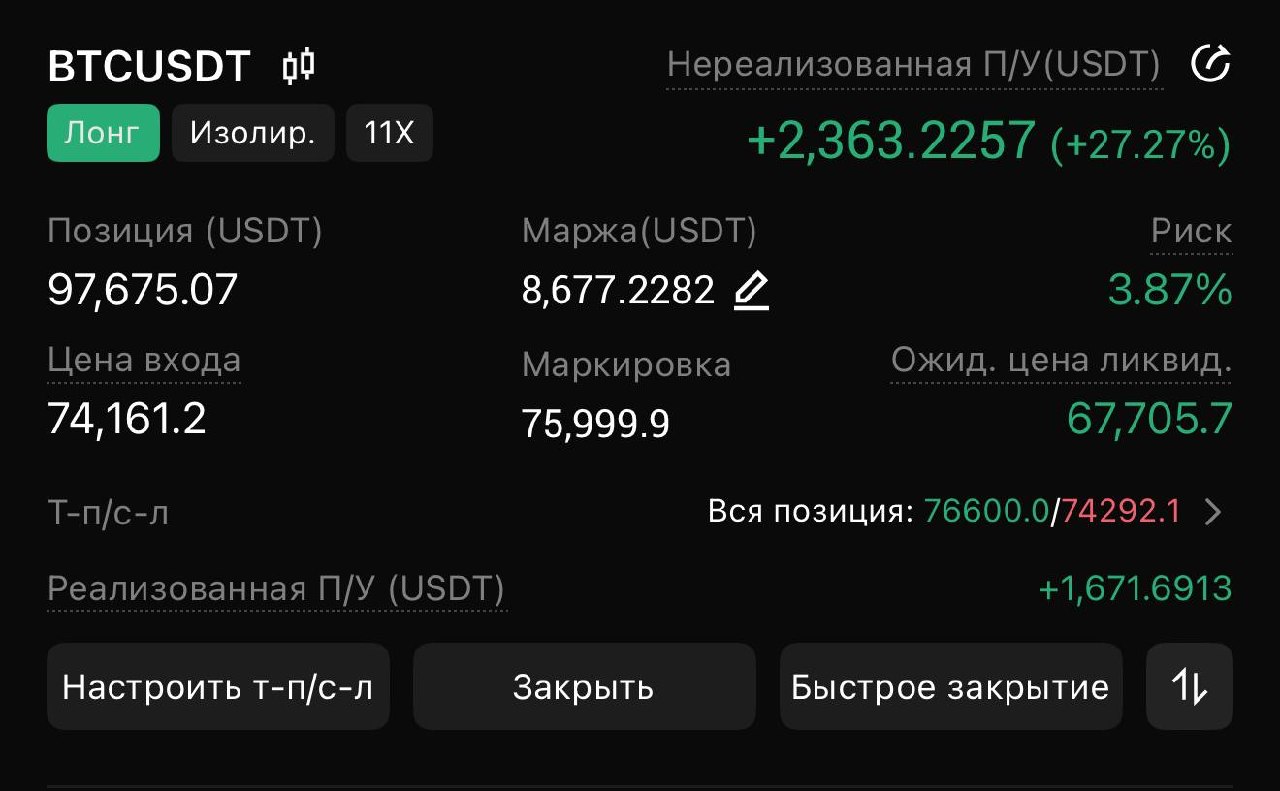Image resolution: width=1280 pixels, height=791 pixels.
Task: Show info on Ожид. цена ликвид.
Action: click(1060, 361)
